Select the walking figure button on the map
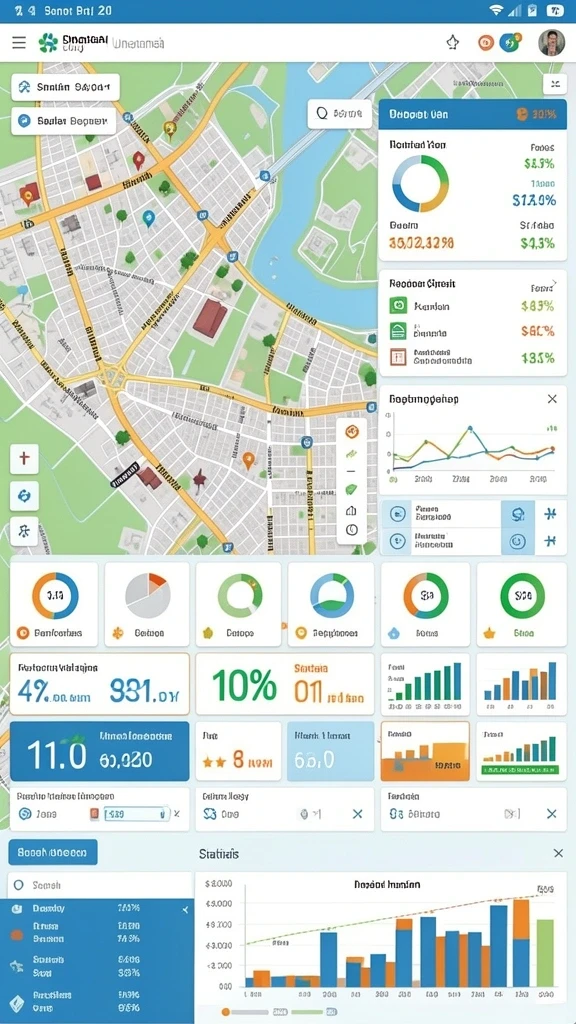The height and width of the screenshot is (1024, 576). point(24,532)
